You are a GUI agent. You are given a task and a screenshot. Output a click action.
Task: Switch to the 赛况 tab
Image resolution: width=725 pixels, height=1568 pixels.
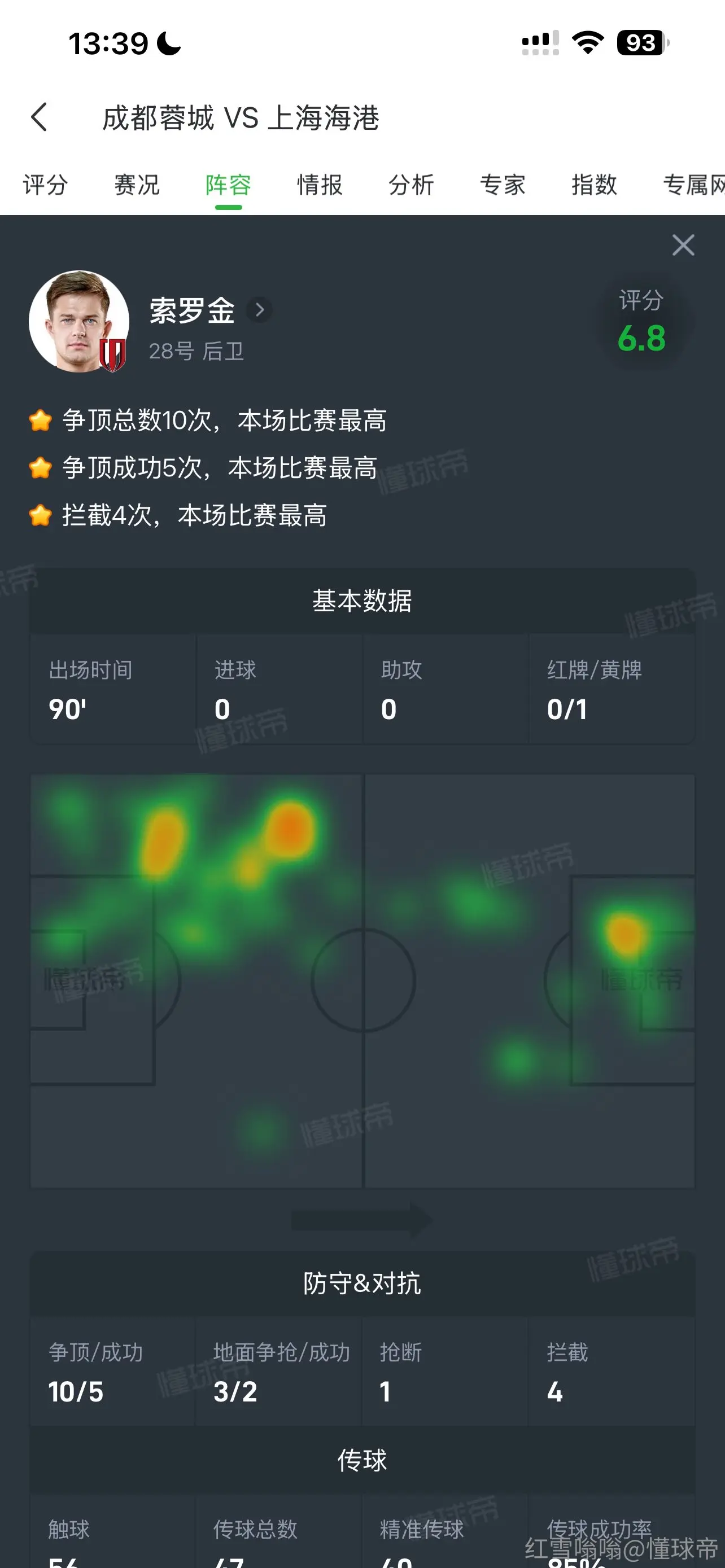point(137,185)
